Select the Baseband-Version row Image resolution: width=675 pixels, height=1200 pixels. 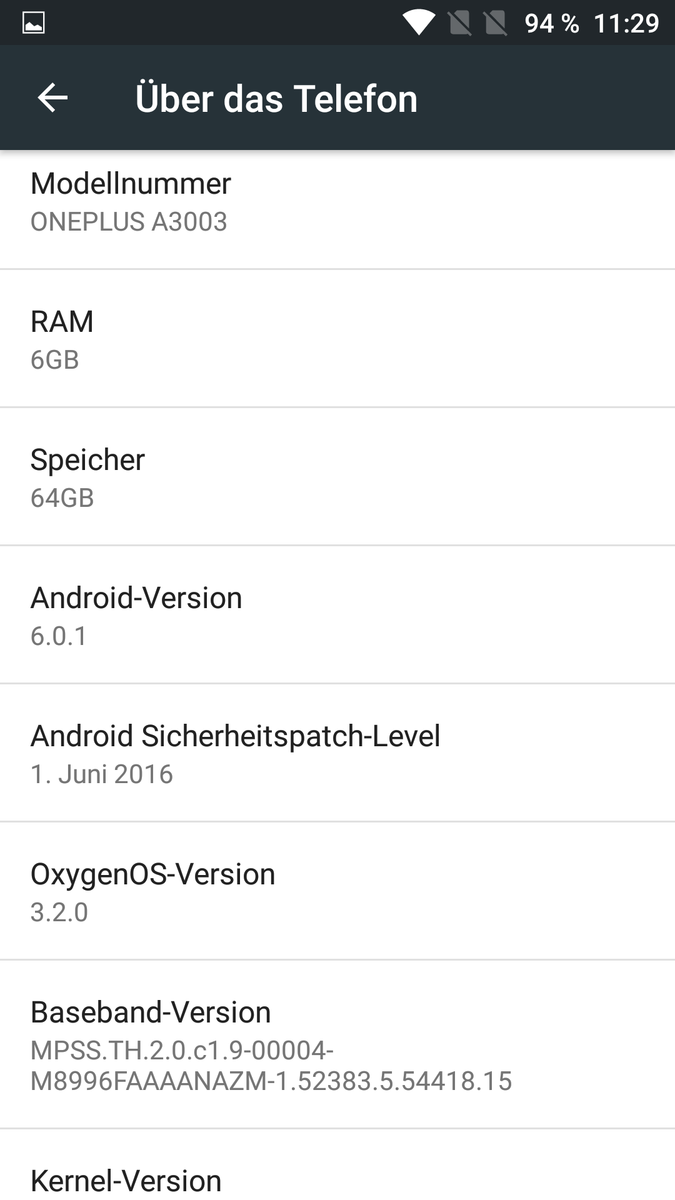click(337, 1045)
